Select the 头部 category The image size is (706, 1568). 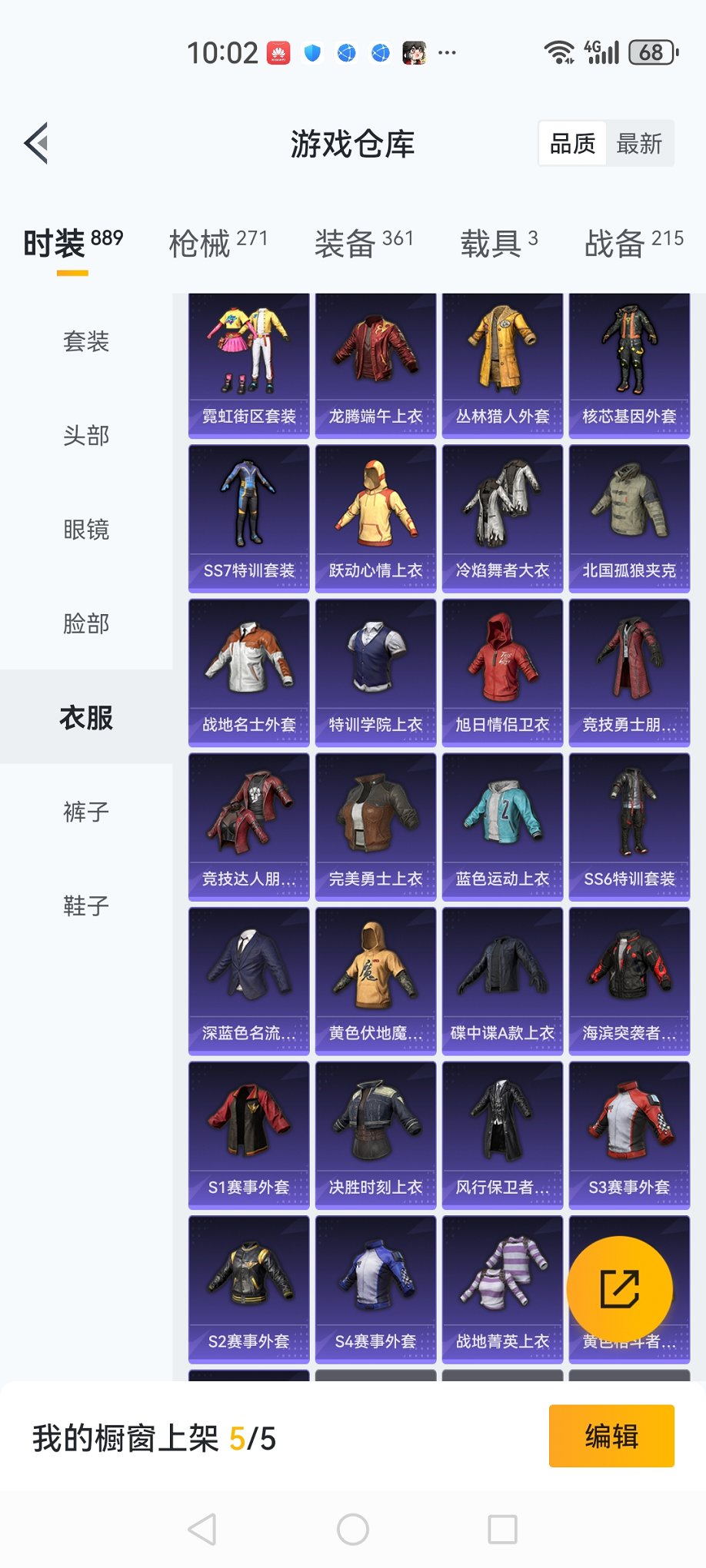coord(86,436)
